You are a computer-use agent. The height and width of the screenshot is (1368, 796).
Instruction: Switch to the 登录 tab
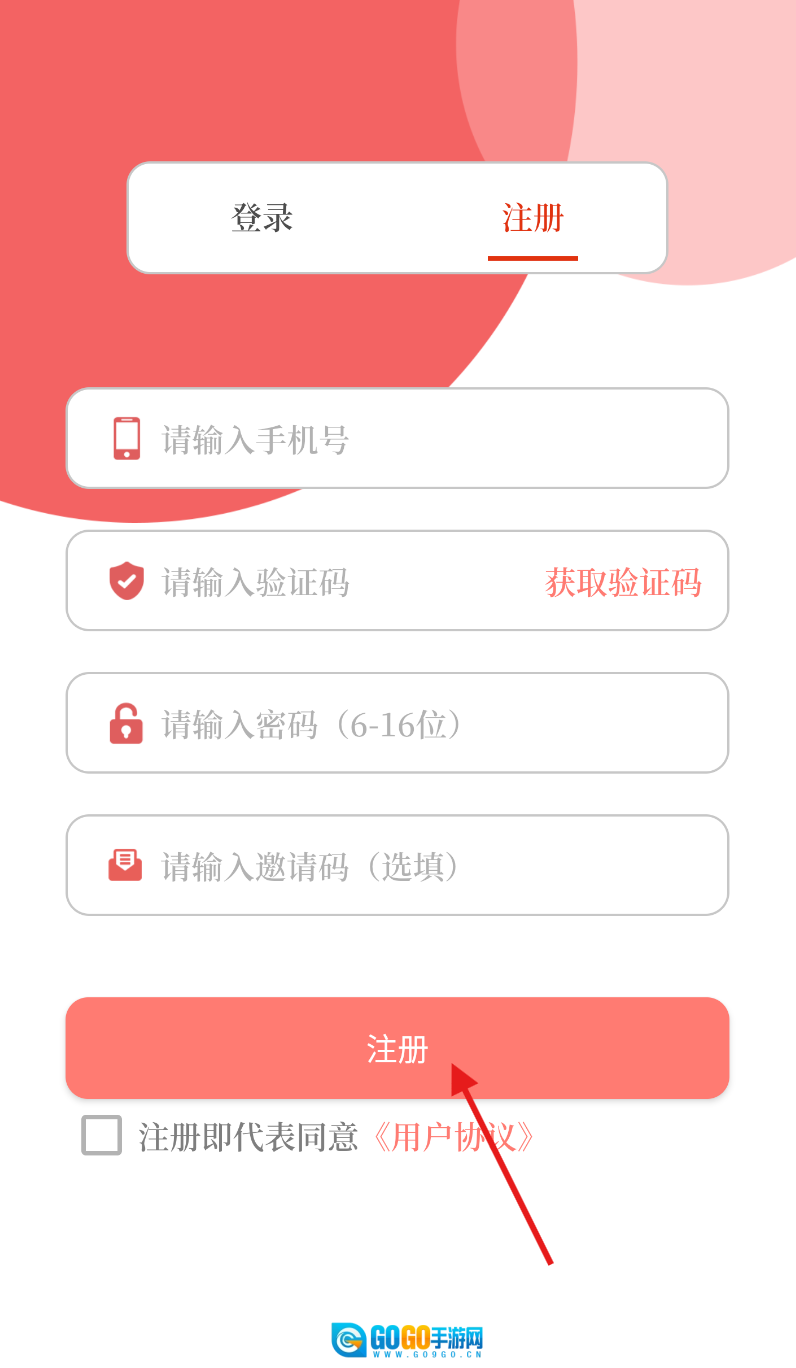(x=262, y=218)
